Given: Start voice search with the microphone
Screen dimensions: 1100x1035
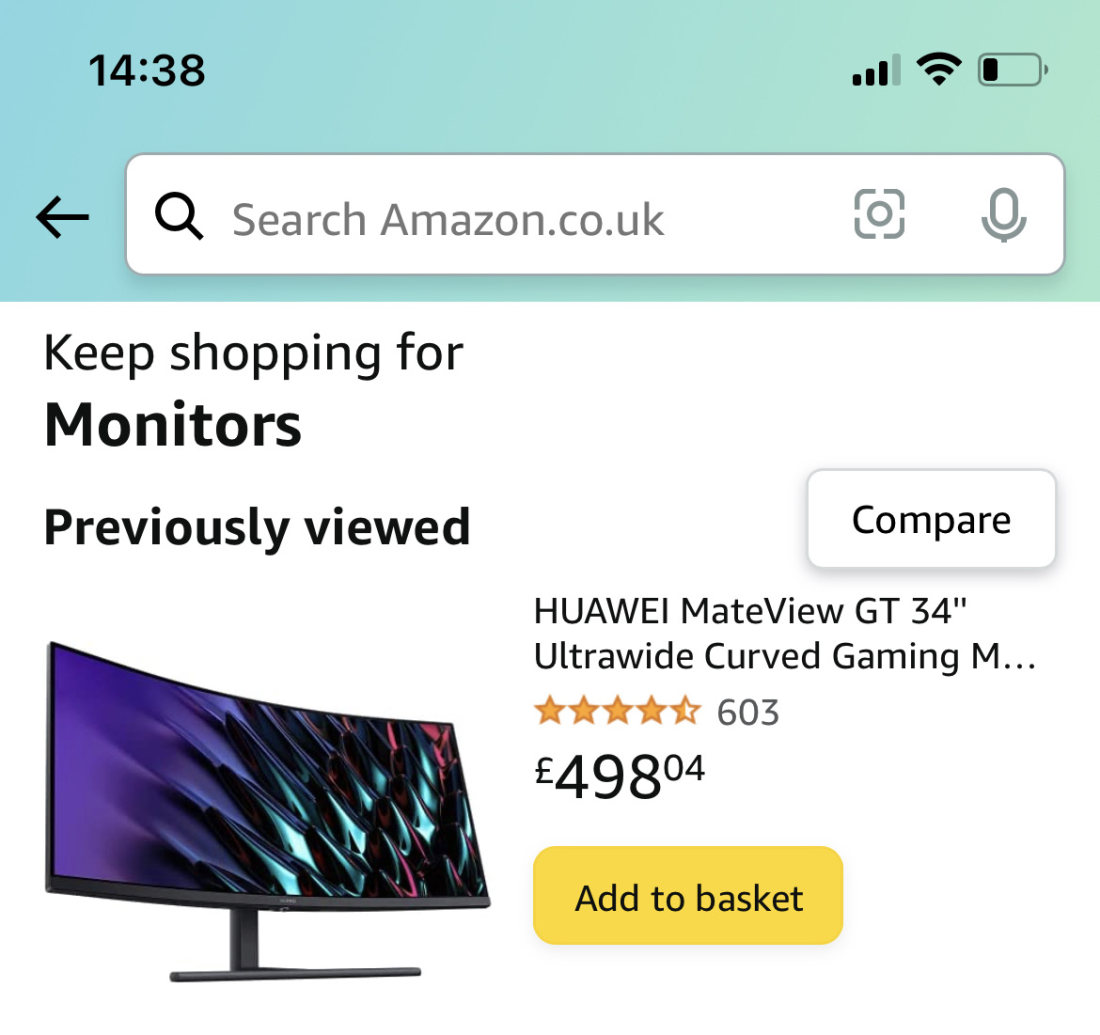Looking at the screenshot, I should (1003, 214).
